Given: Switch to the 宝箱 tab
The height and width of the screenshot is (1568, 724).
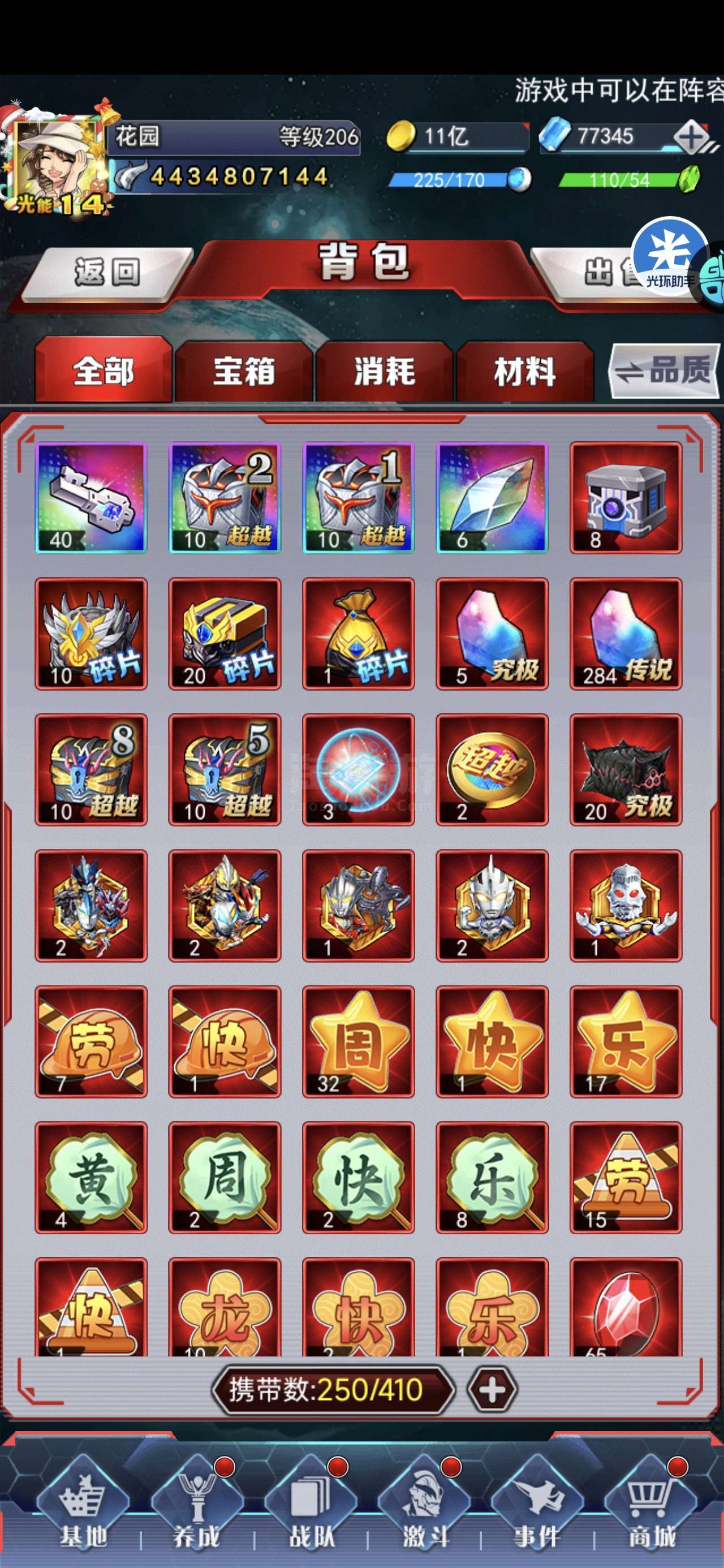Looking at the screenshot, I should click(x=244, y=371).
